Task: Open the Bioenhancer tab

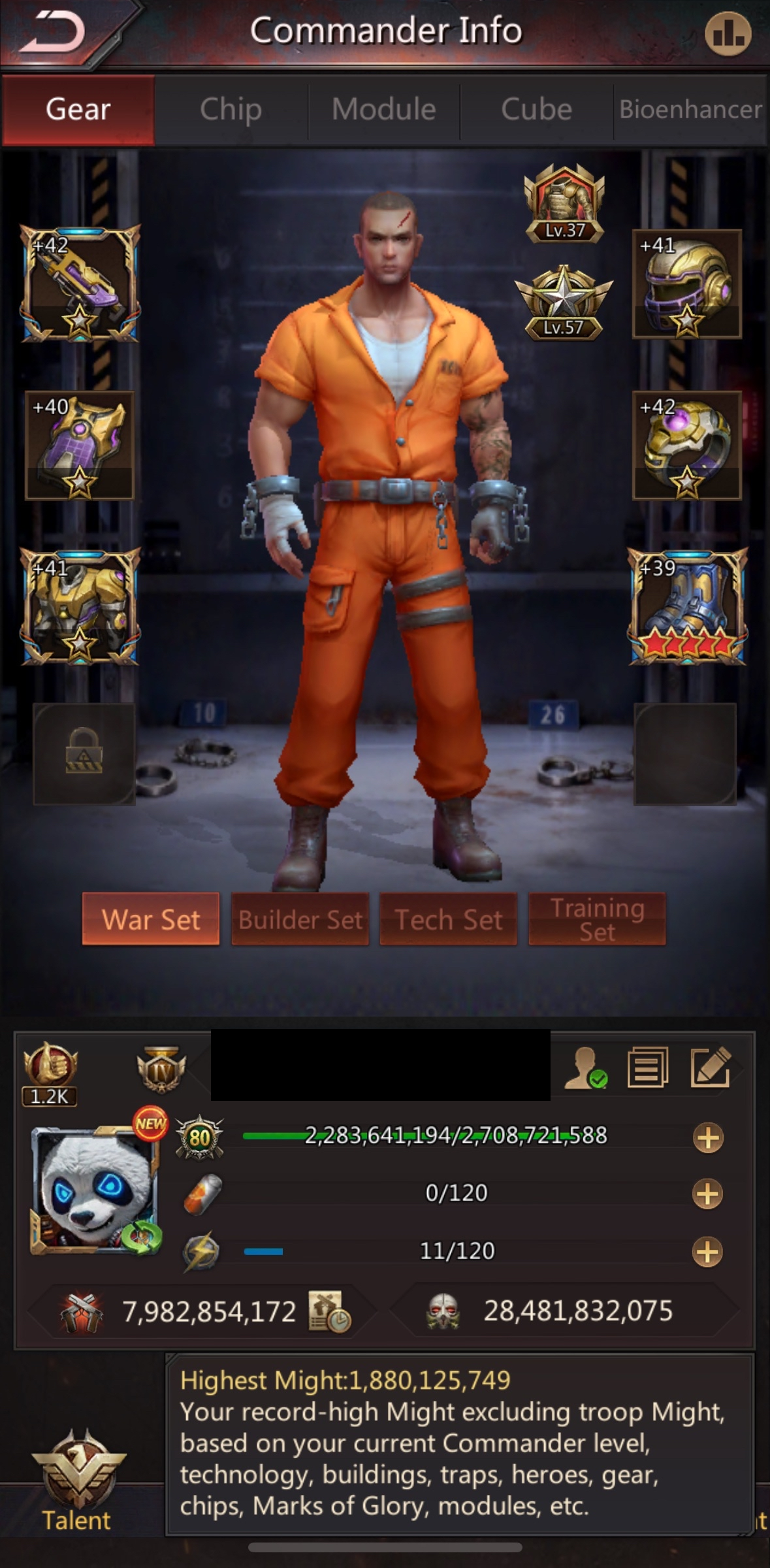Action: click(690, 109)
